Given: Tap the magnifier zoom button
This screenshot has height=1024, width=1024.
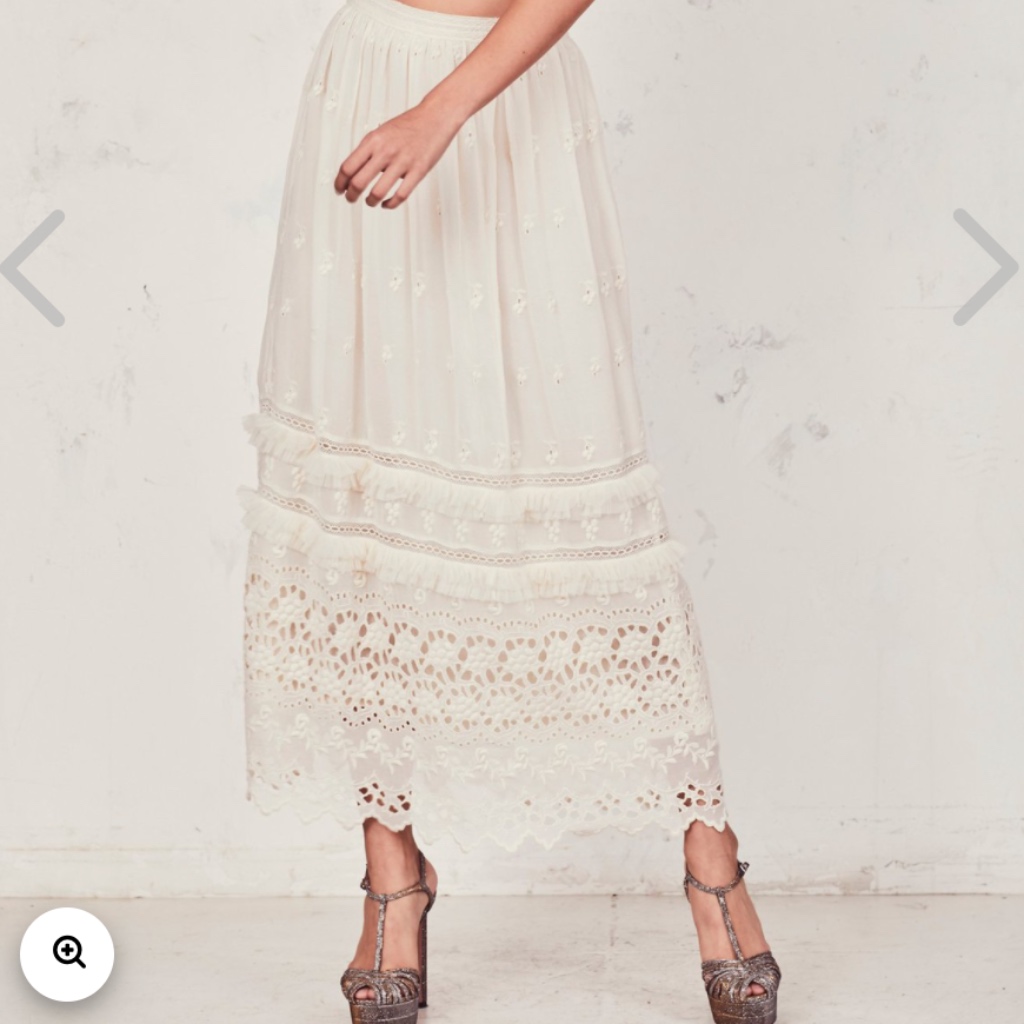Looking at the screenshot, I should pos(67,953).
